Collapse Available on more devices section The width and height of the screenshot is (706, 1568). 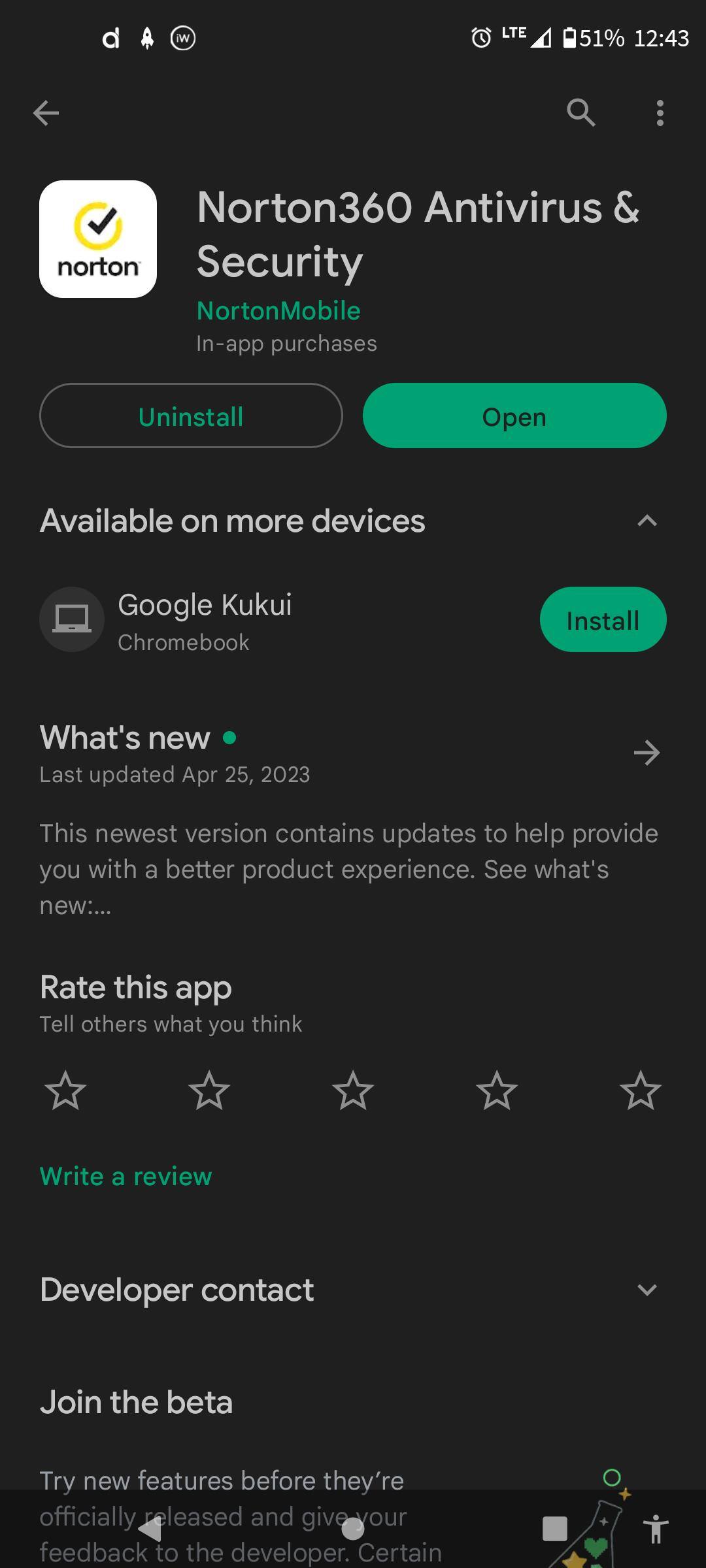click(647, 521)
